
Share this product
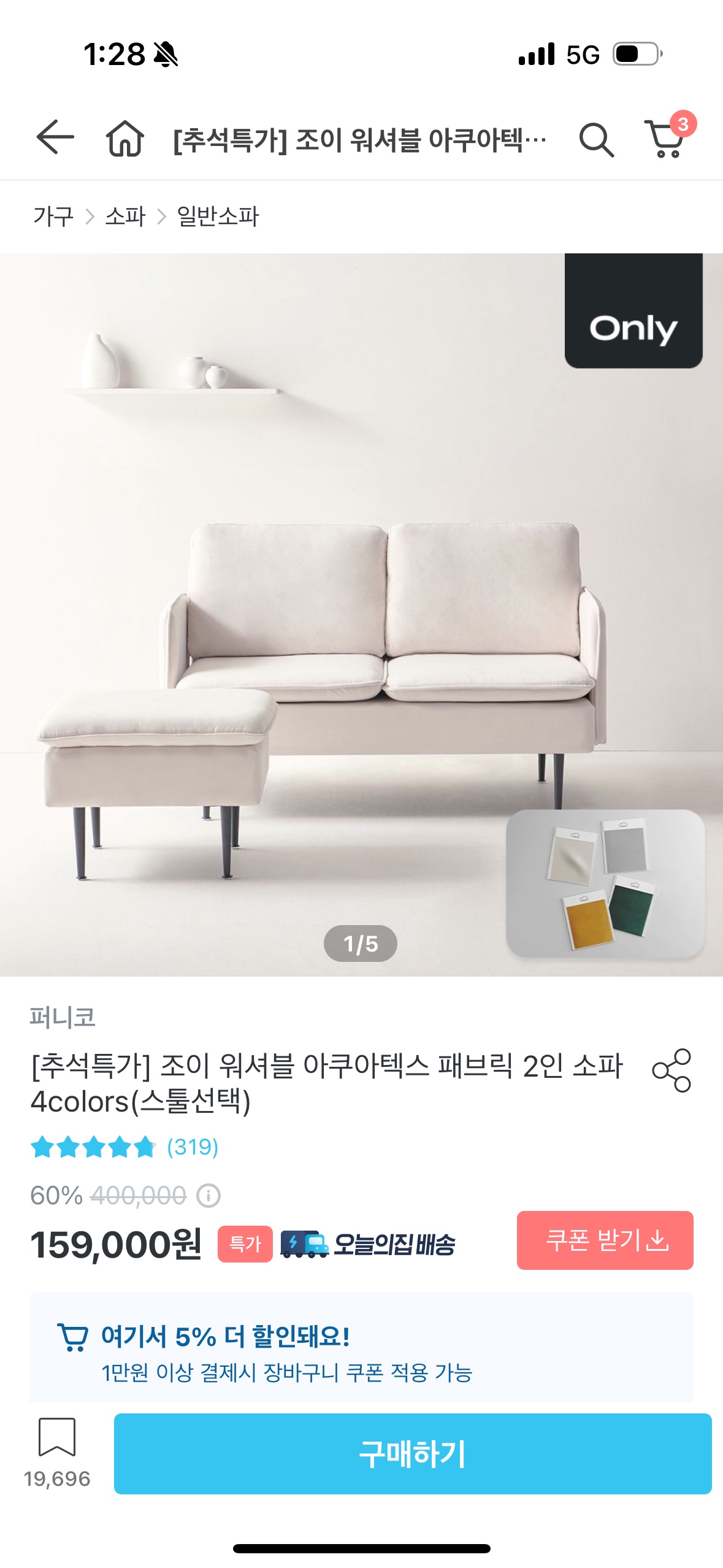[x=671, y=1070]
